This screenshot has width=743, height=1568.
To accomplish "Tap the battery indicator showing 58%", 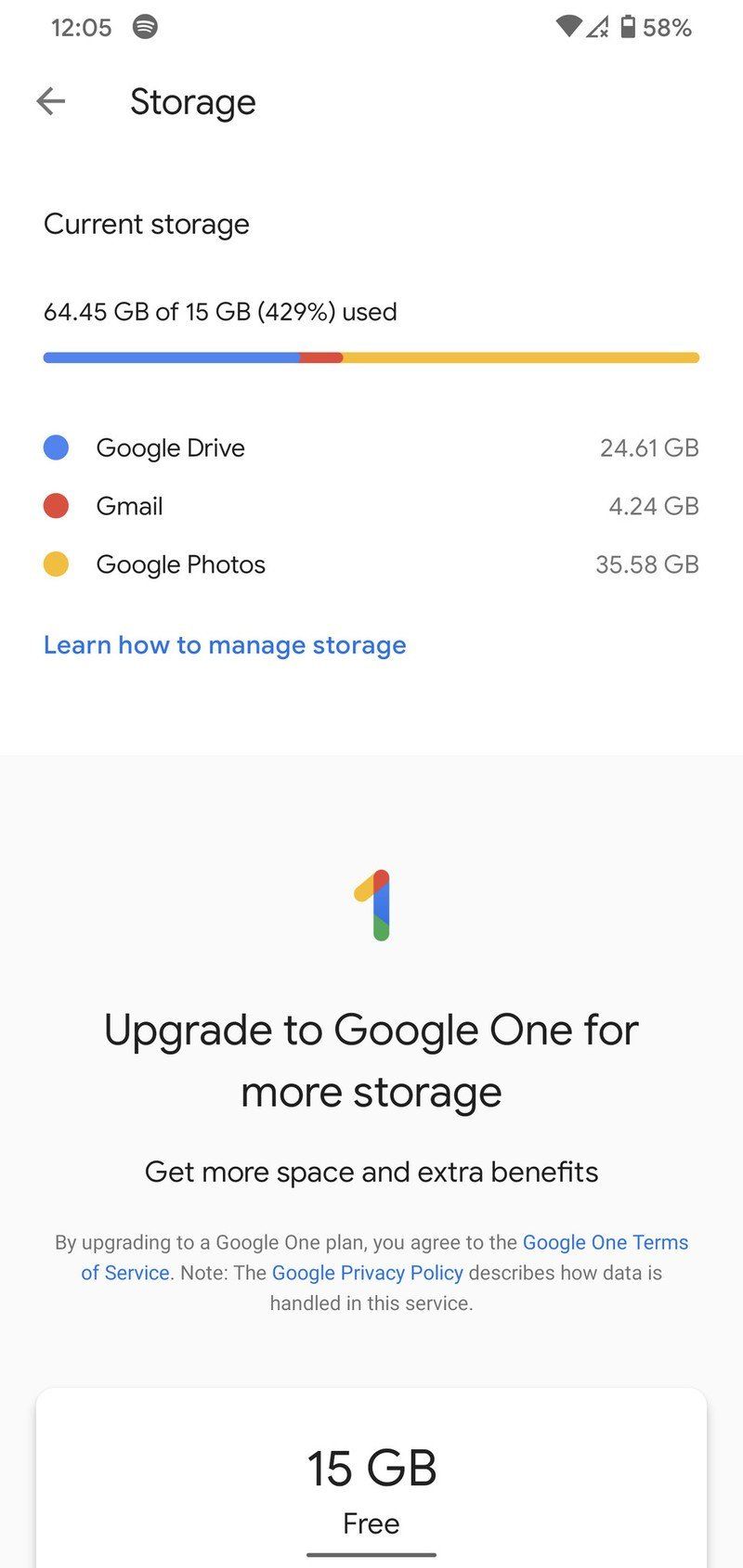I will (x=642, y=27).
